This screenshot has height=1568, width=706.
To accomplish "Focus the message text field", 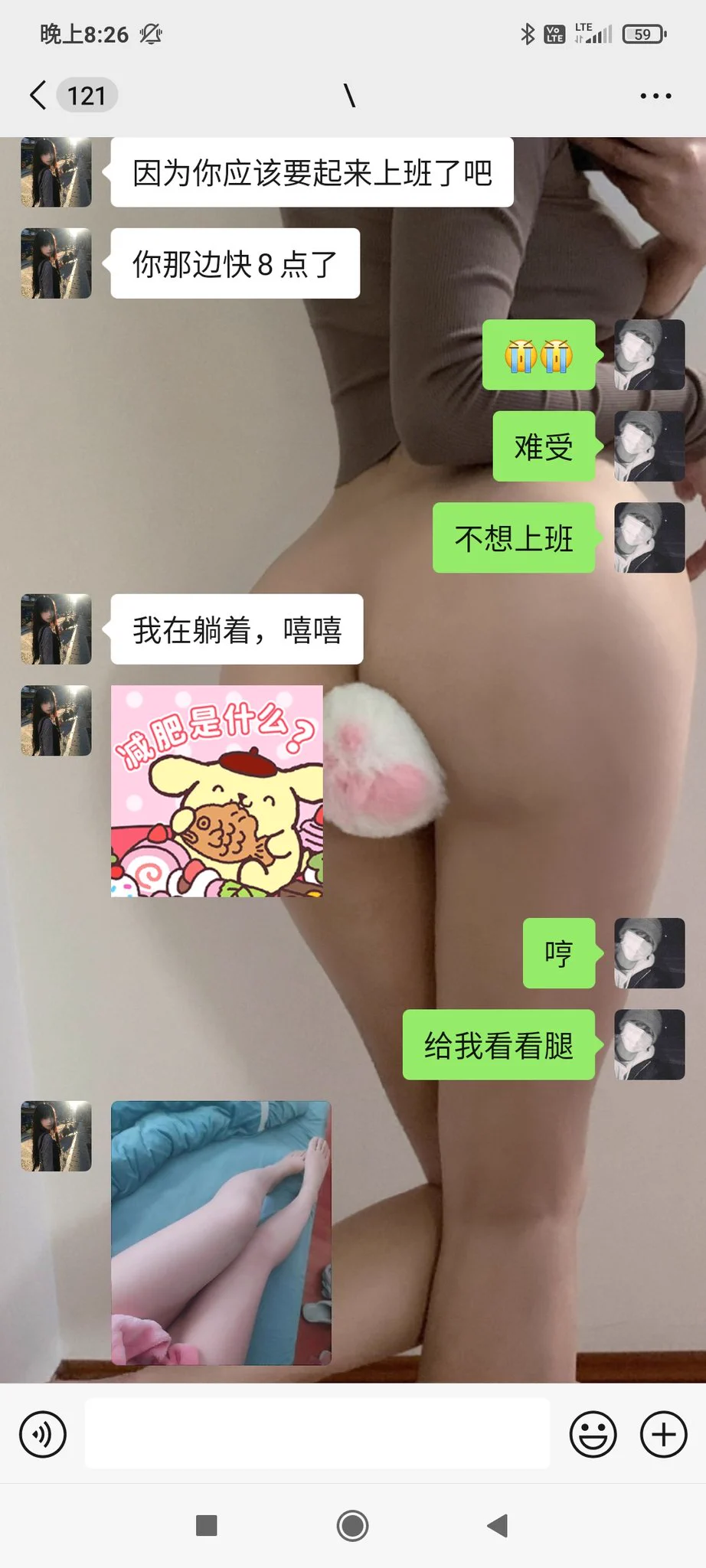I will (317, 1434).
